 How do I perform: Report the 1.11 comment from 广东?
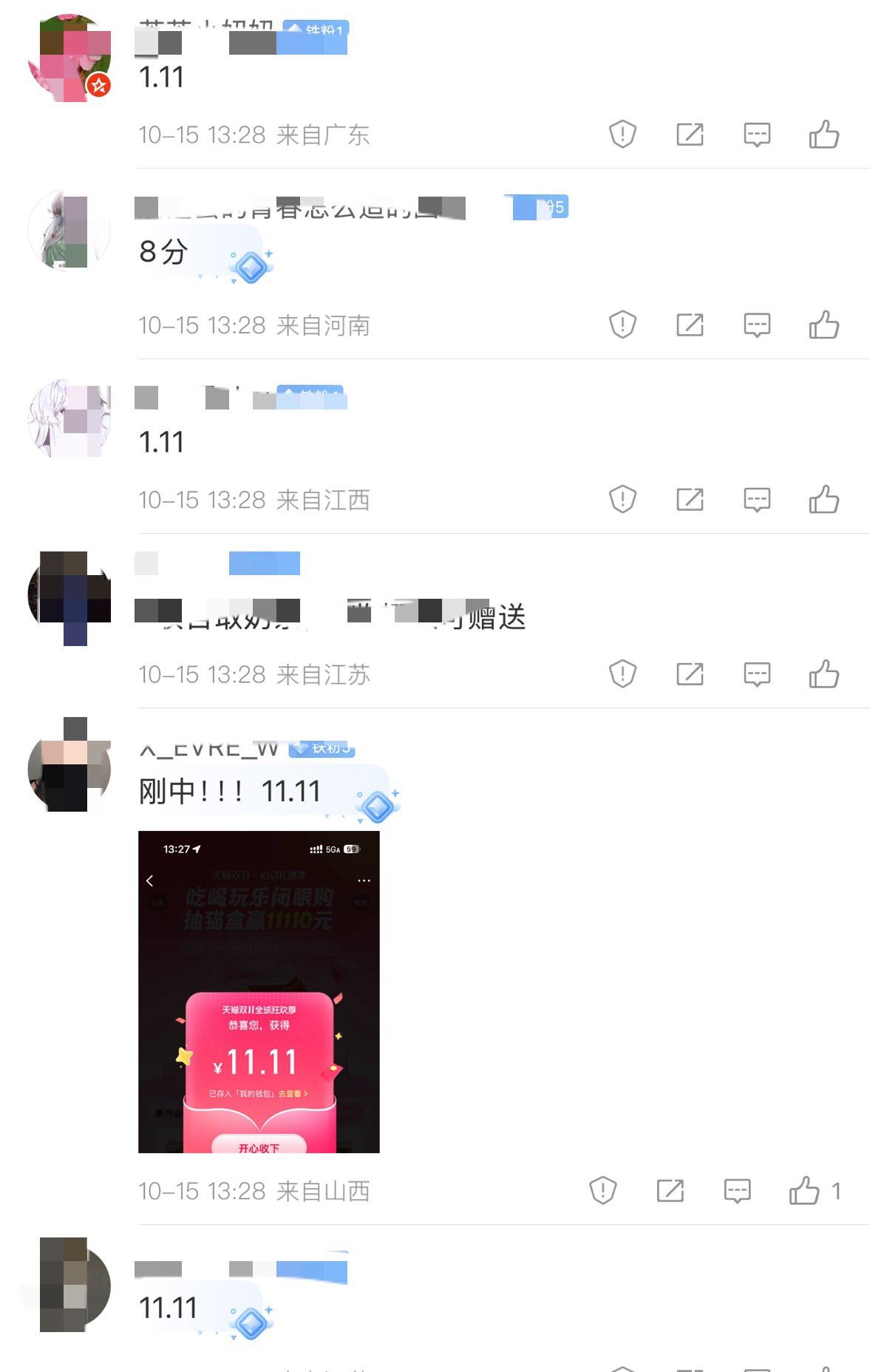coord(622,135)
